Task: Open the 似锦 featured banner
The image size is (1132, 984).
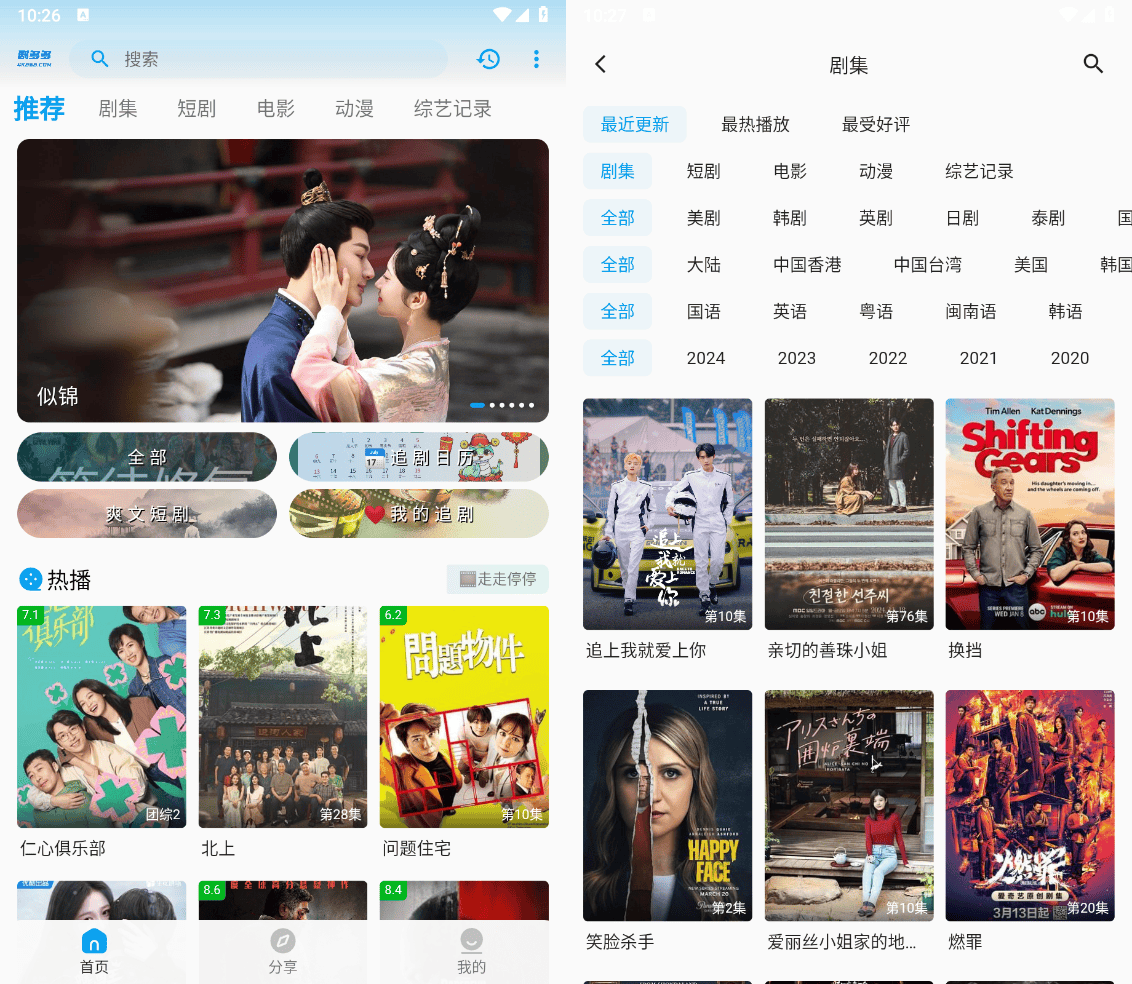Action: (x=283, y=280)
